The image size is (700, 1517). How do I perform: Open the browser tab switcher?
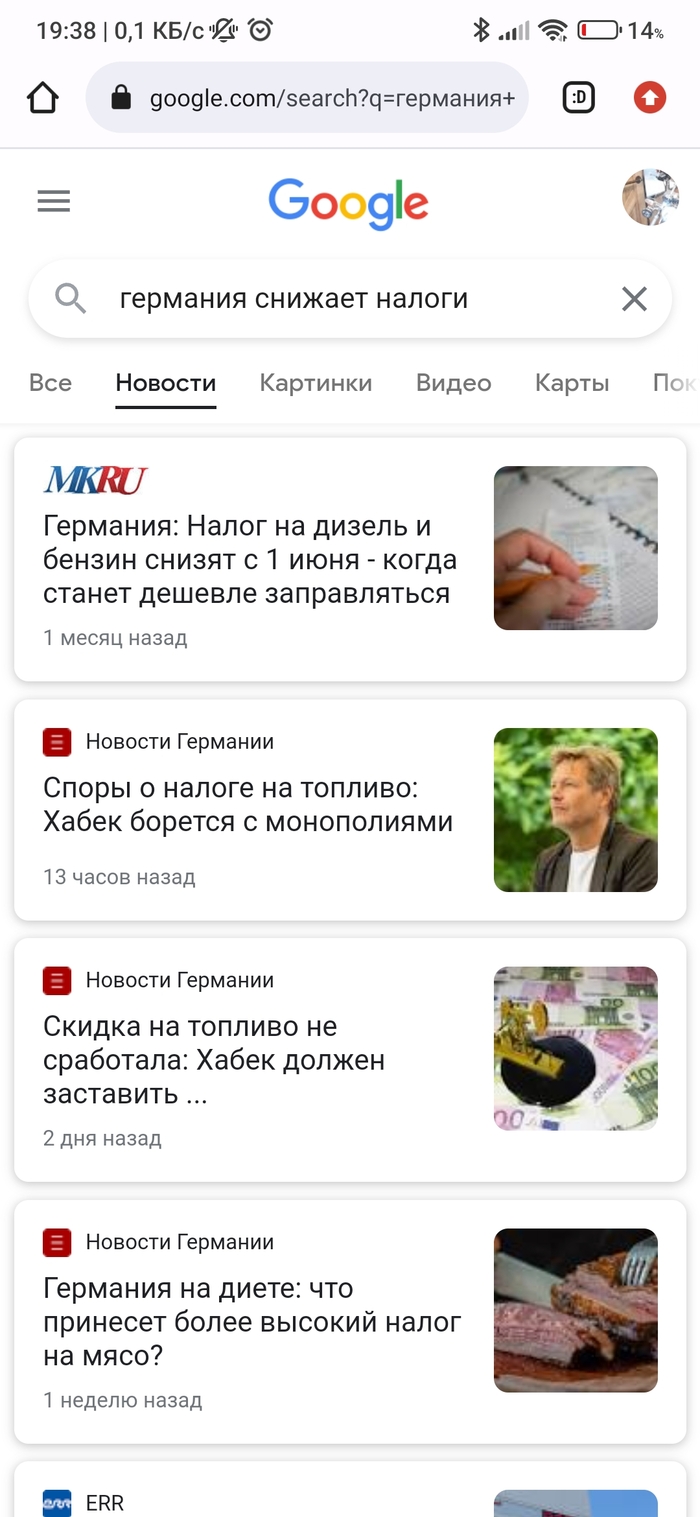point(579,98)
